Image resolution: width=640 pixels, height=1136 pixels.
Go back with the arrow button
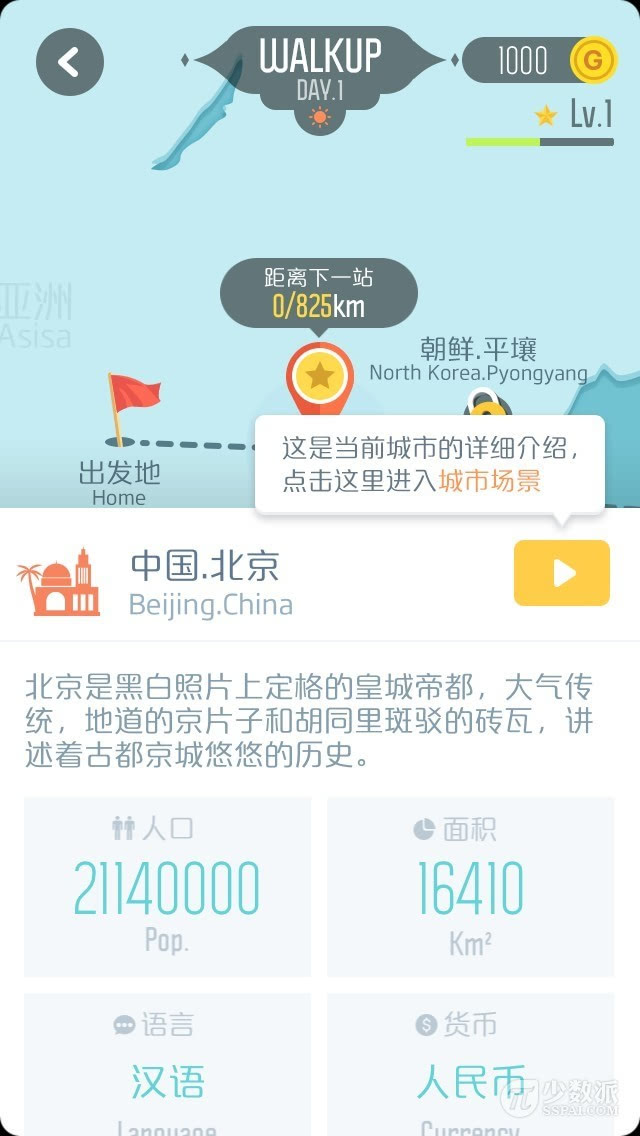point(70,62)
